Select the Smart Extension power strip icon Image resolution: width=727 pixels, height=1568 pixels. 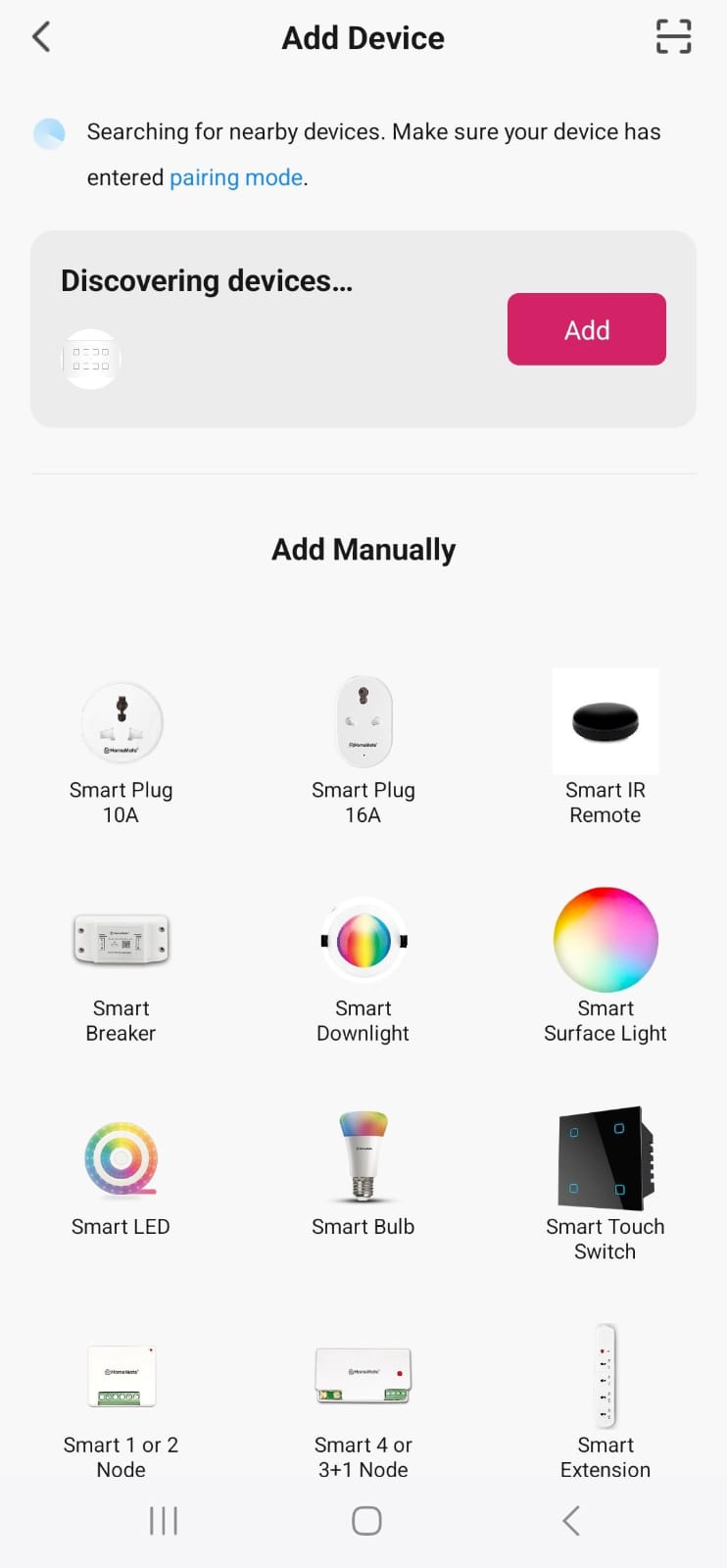pyautogui.click(x=605, y=1376)
